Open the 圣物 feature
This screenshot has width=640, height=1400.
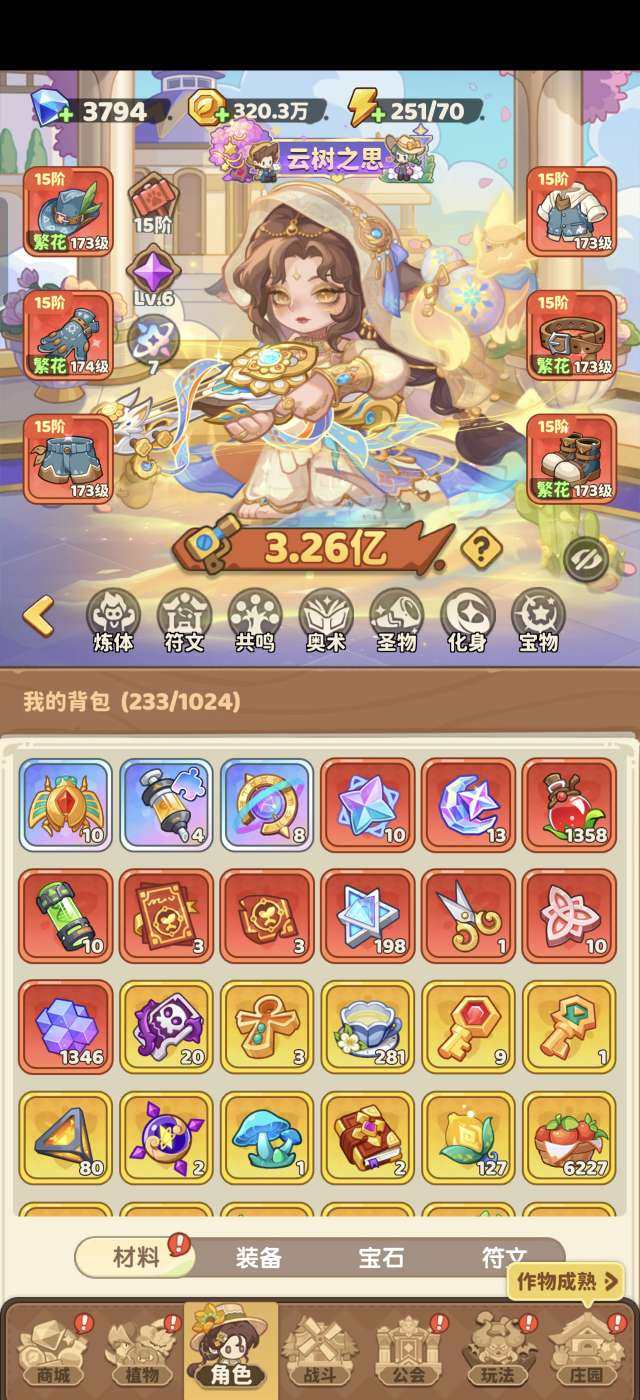click(x=396, y=620)
